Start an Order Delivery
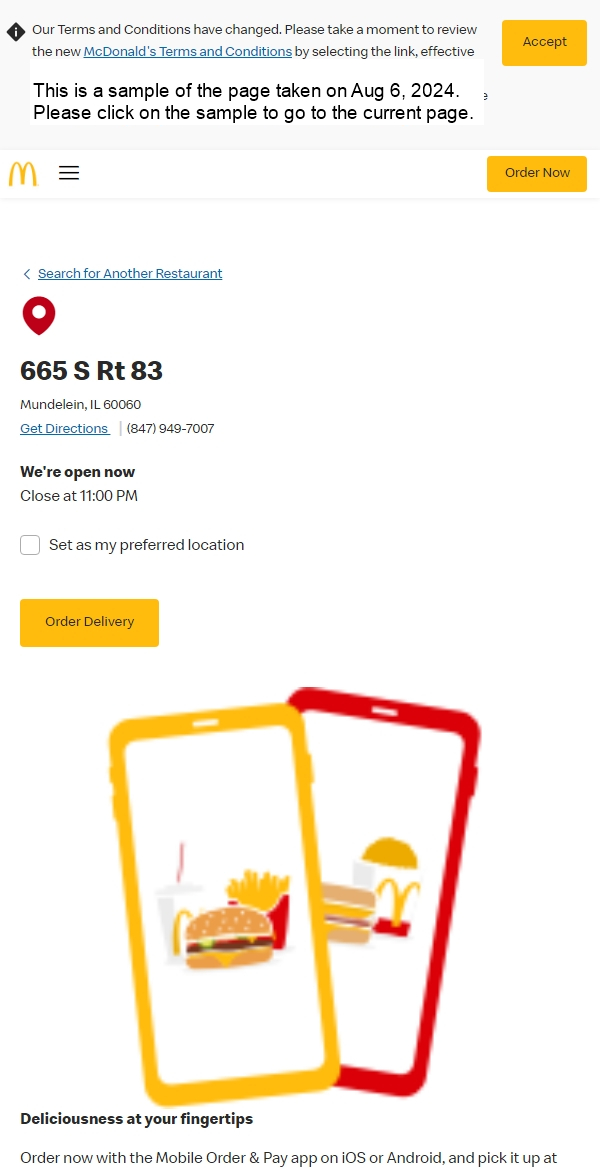This screenshot has height=1170, width=600. (89, 622)
